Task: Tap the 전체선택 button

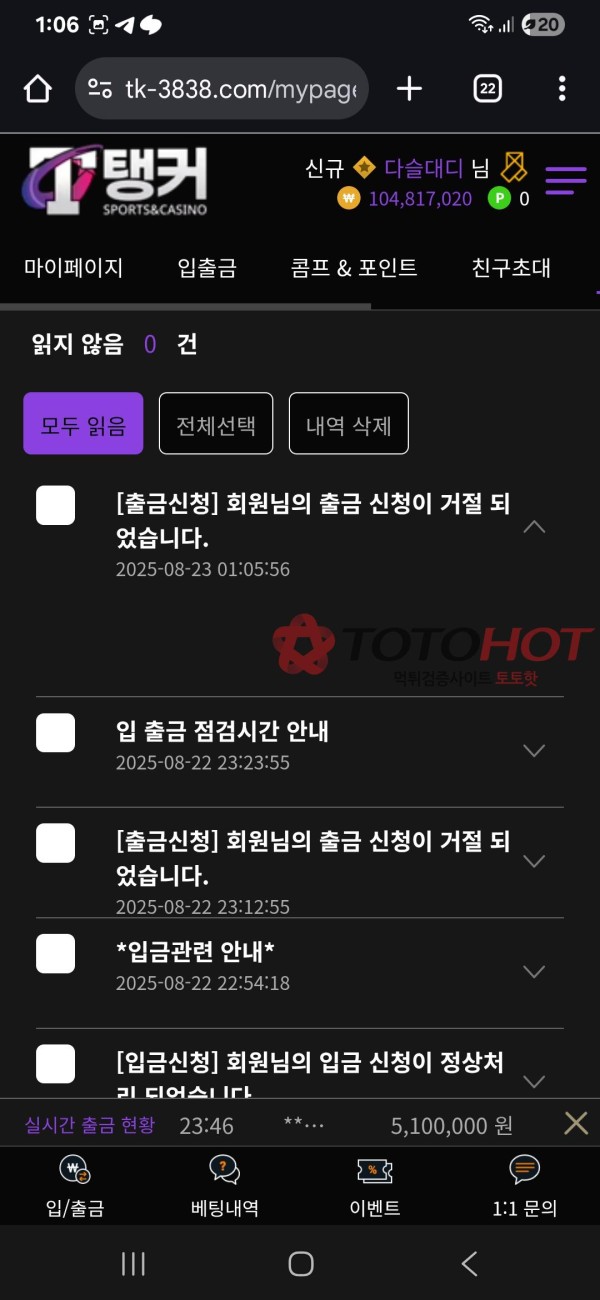Action: pos(216,424)
